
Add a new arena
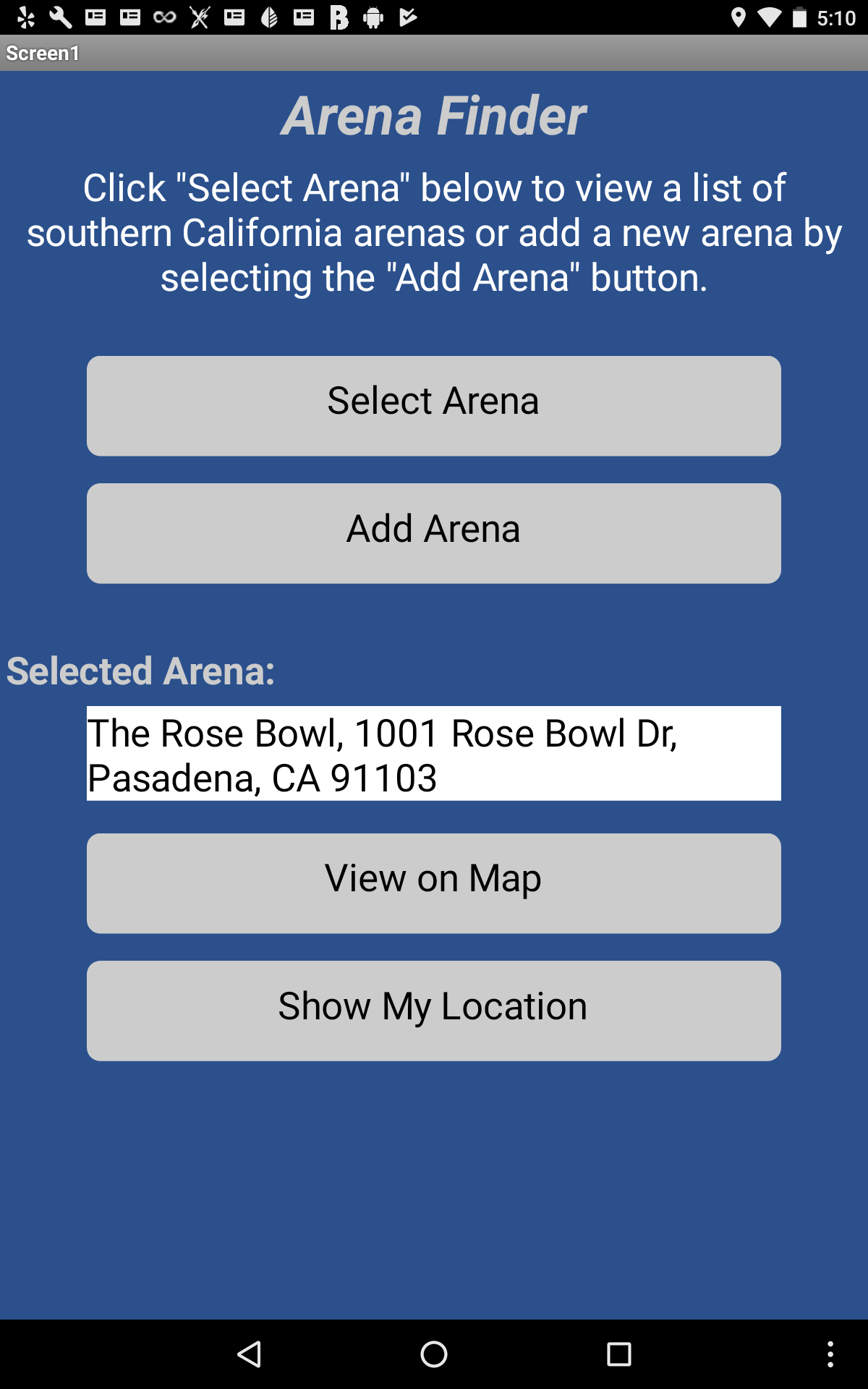point(434,533)
